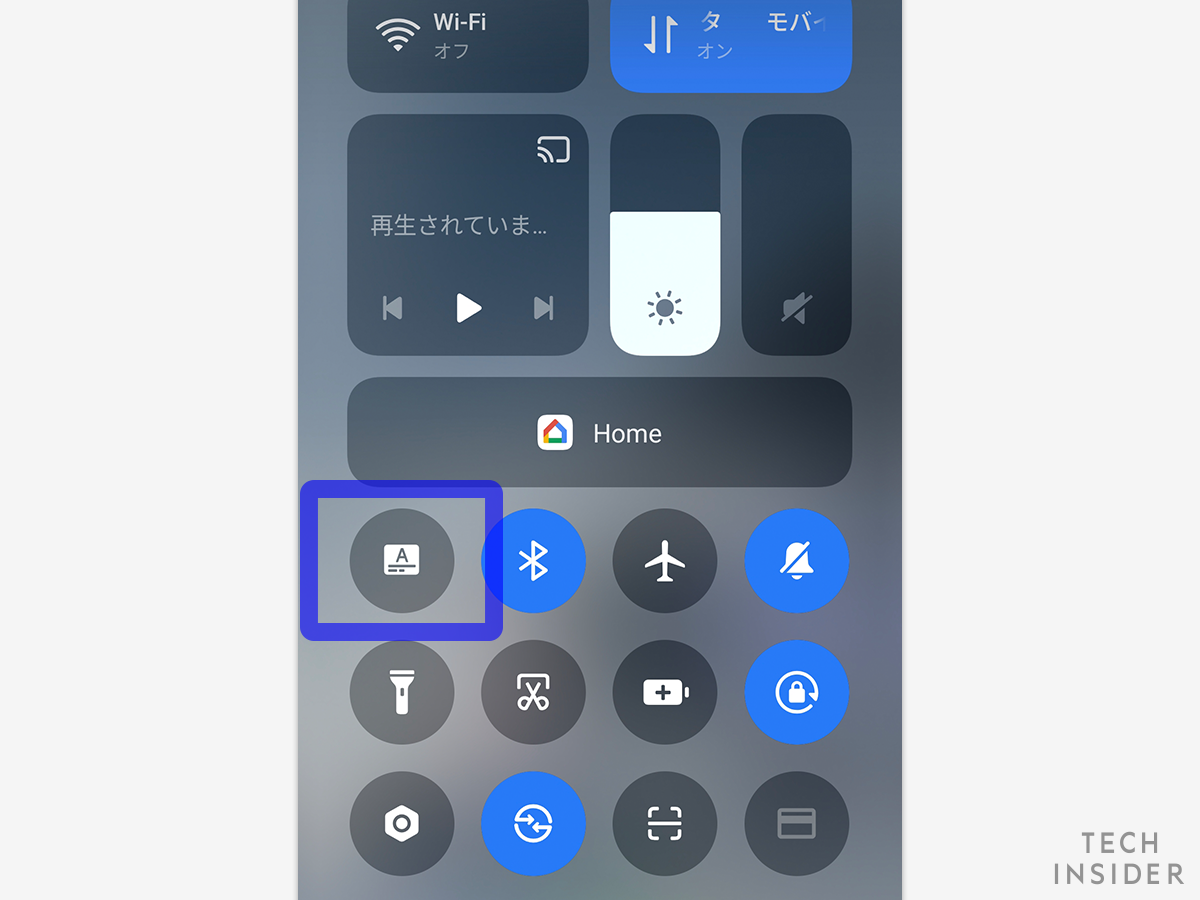Play the media

point(468,308)
